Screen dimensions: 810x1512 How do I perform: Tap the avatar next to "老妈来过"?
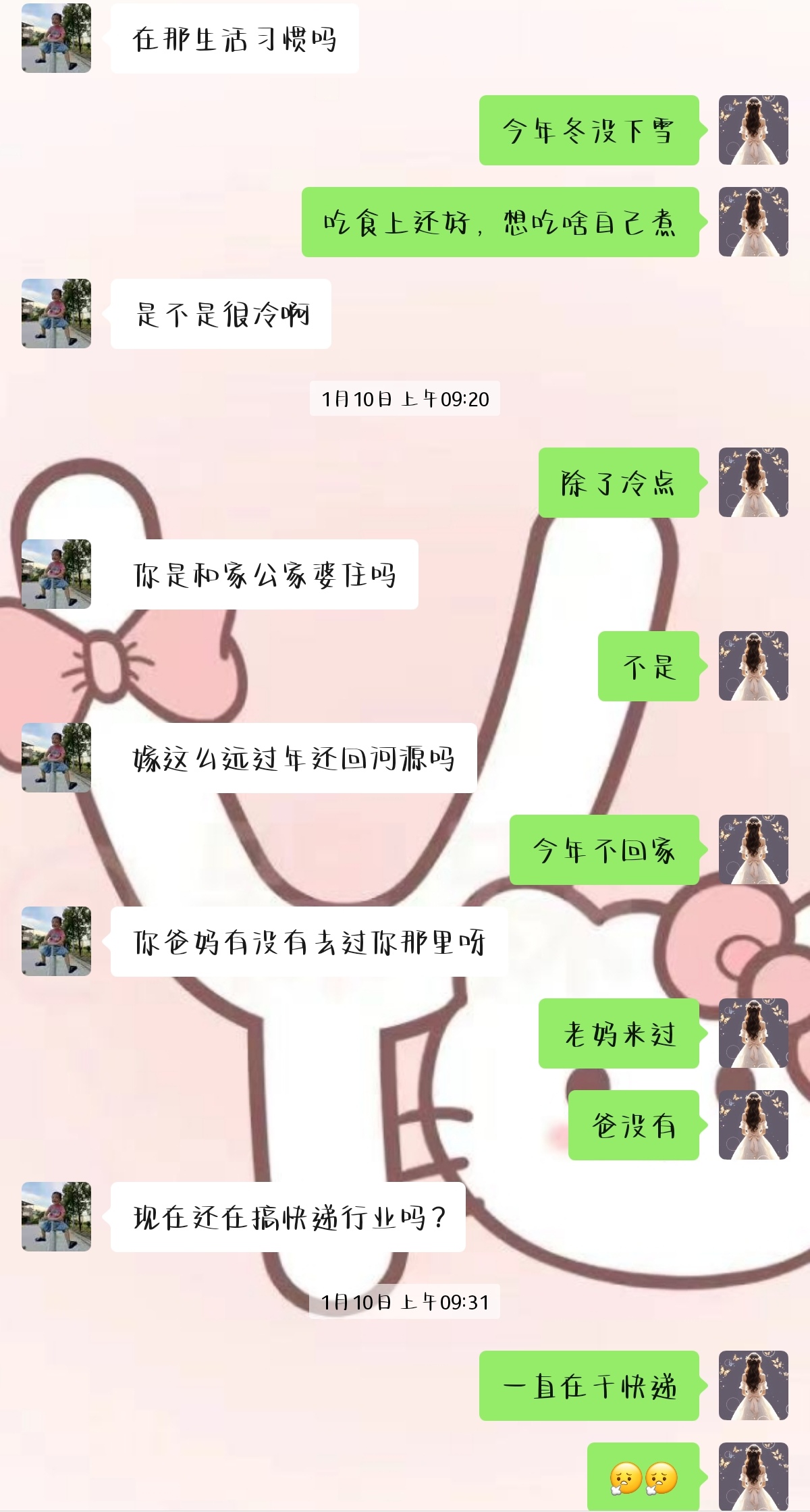[753, 1033]
